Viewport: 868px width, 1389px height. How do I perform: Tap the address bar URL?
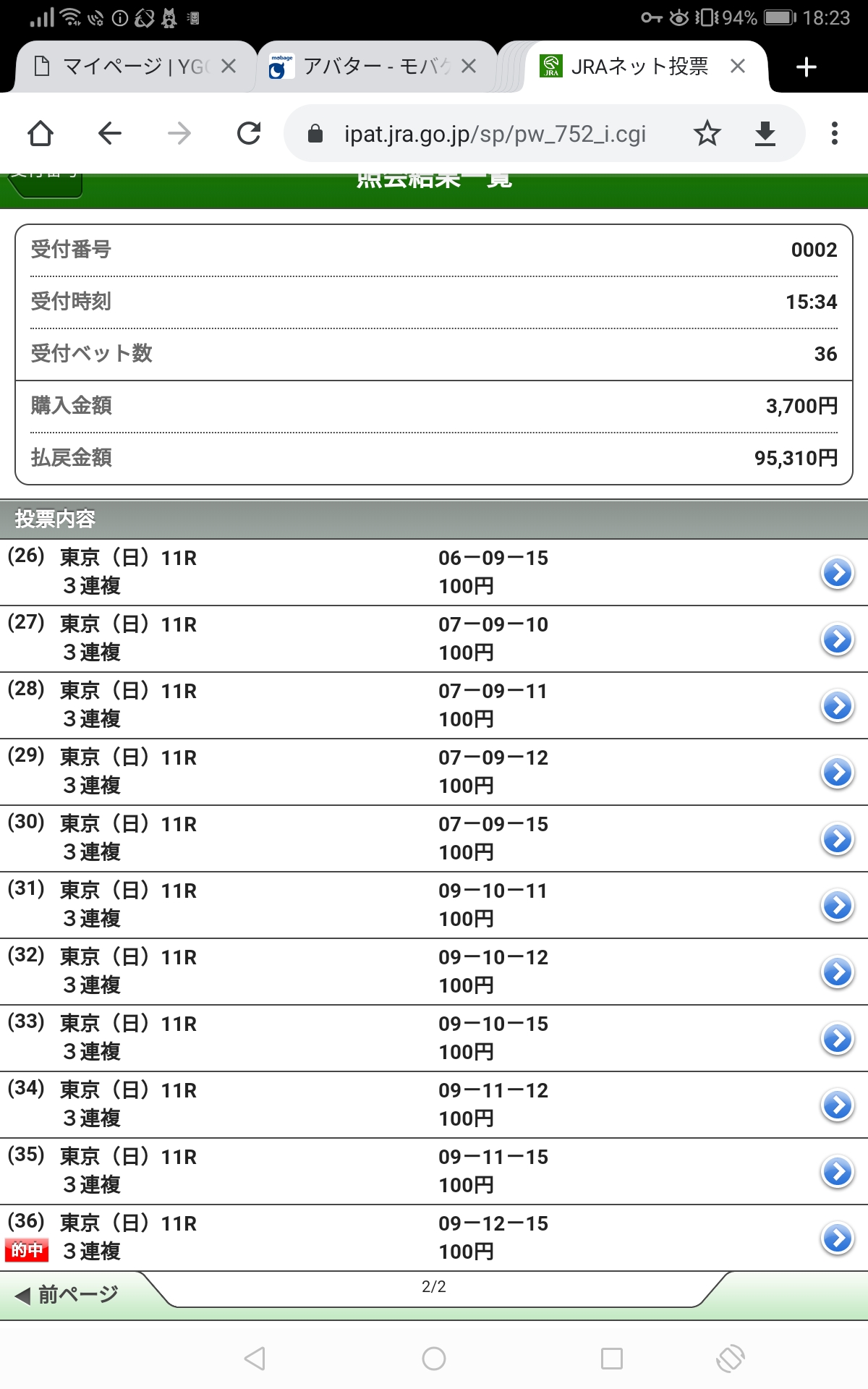495,134
